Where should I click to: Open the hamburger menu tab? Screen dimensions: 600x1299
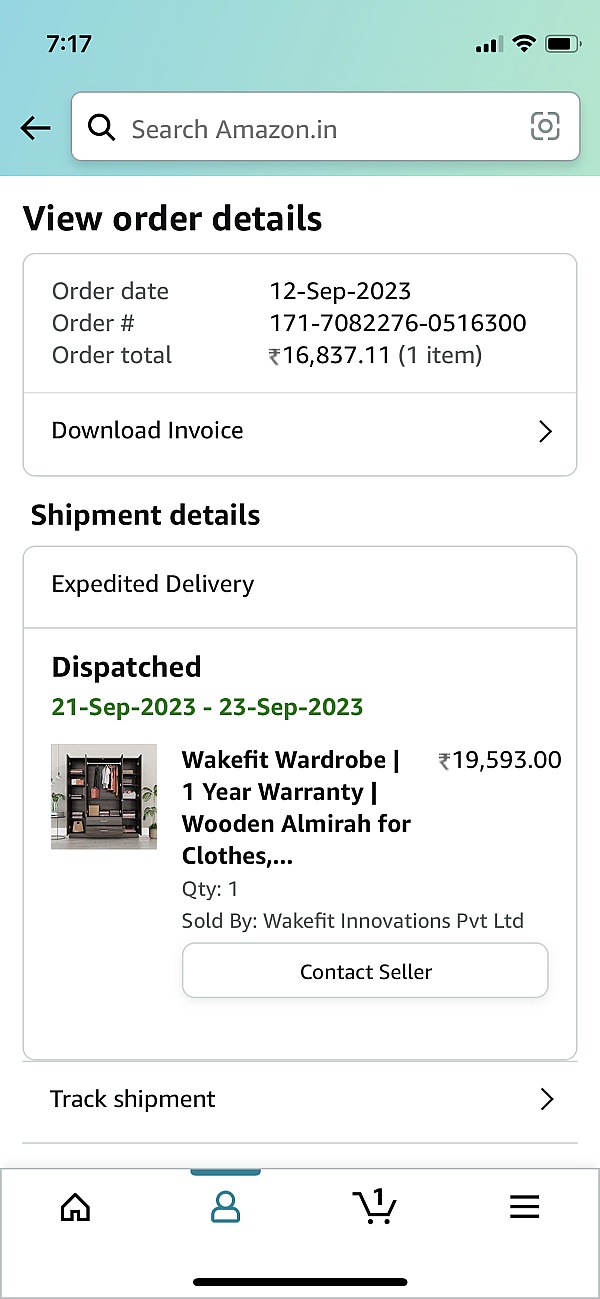pos(525,1207)
